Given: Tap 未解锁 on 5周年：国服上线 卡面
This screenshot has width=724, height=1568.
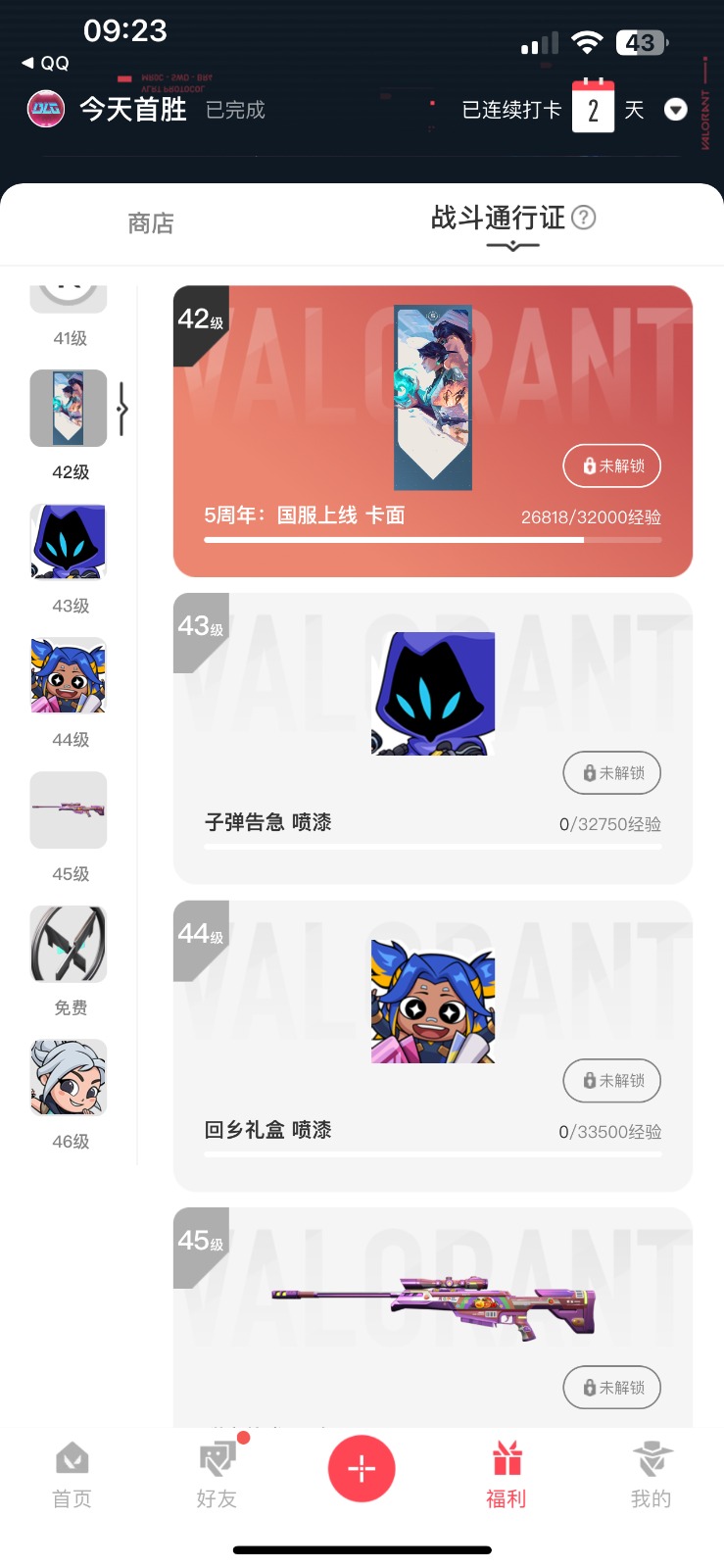Looking at the screenshot, I should point(612,465).
